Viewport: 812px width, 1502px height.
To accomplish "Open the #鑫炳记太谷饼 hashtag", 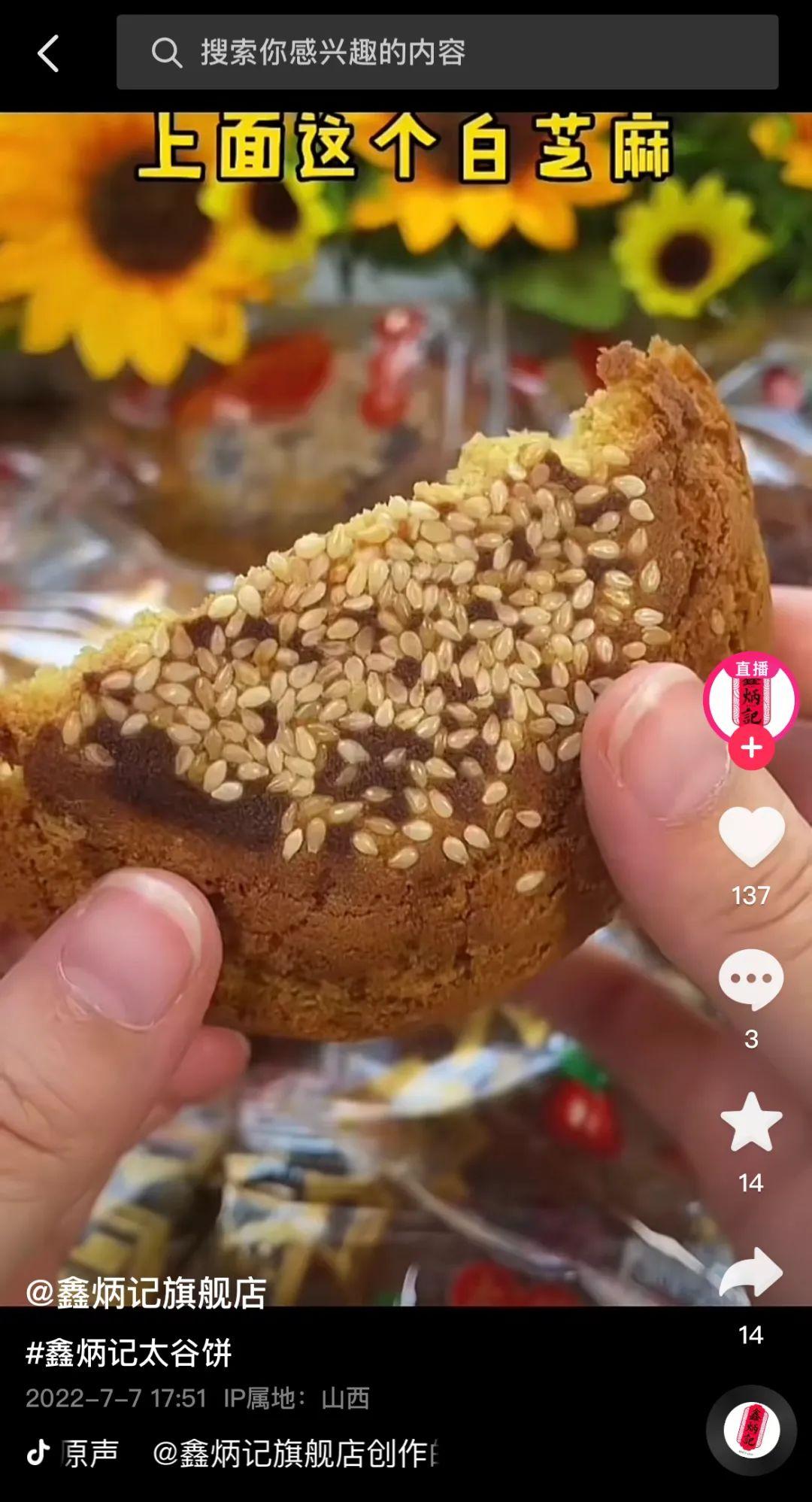I will pyautogui.click(x=129, y=1352).
